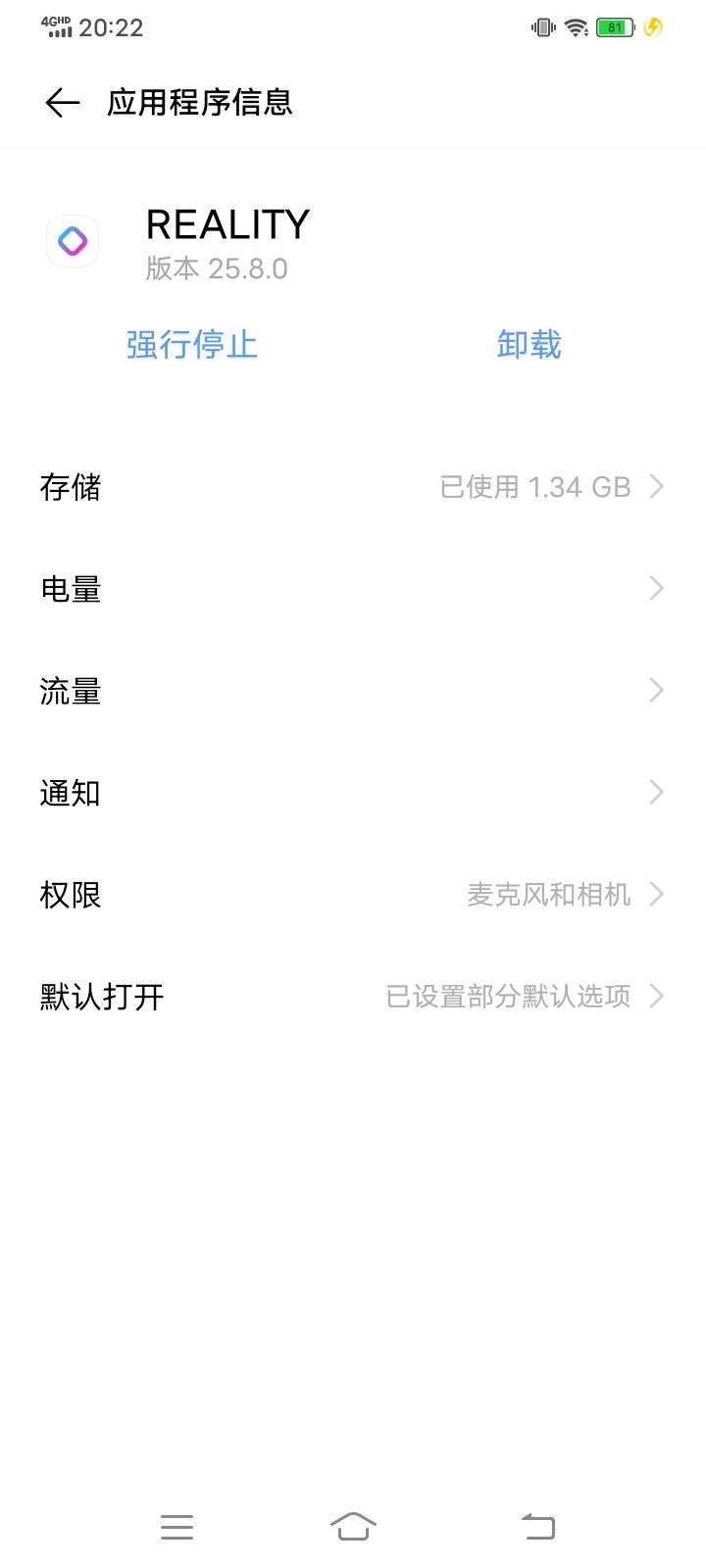Open the 存储 storage row
706x1568 pixels.
coord(353,487)
